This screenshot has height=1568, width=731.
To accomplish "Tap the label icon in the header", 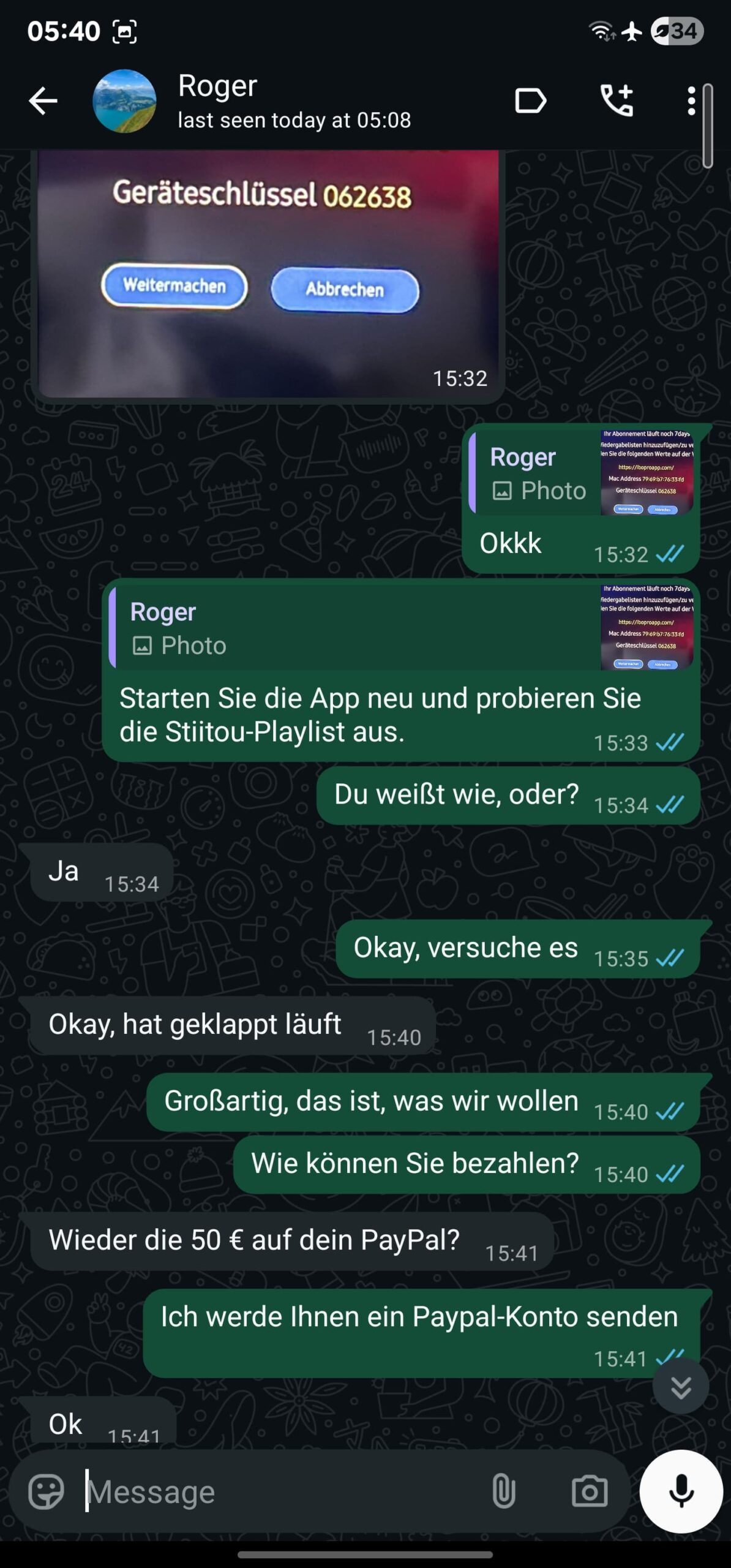I will [x=530, y=101].
